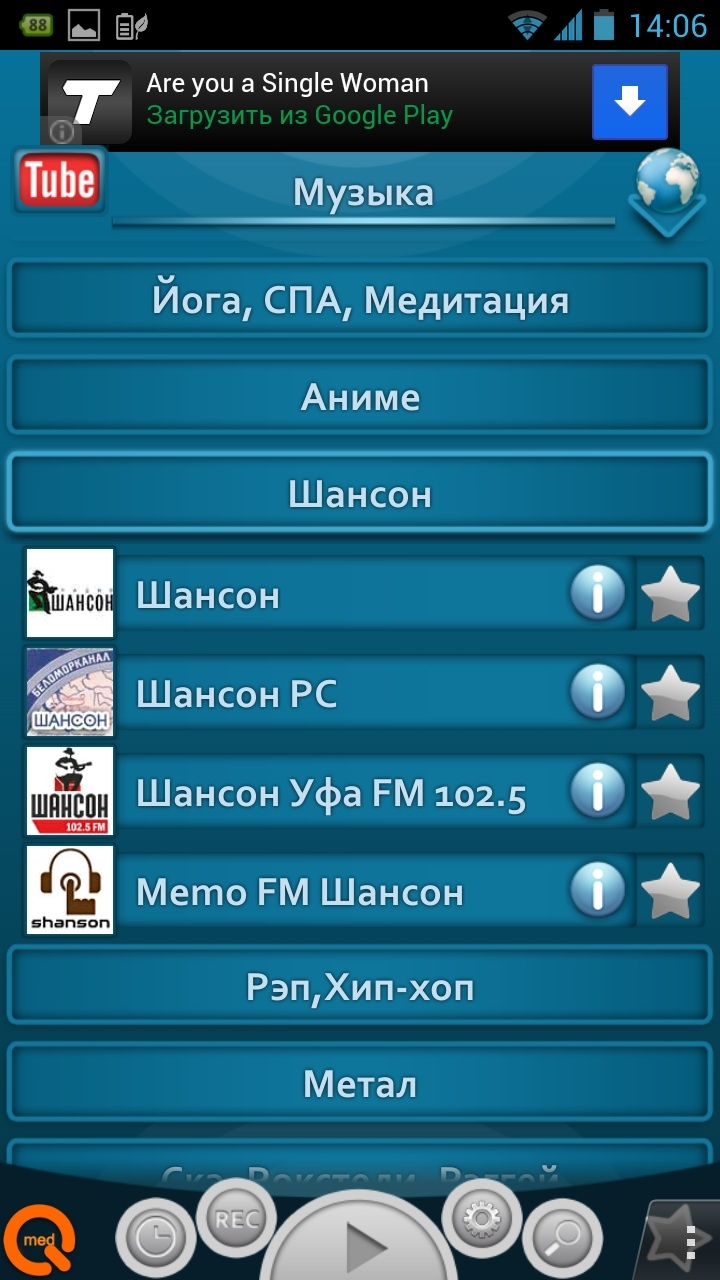Expand the Метал category
The height and width of the screenshot is (1280, 720).
[360, 1085]
